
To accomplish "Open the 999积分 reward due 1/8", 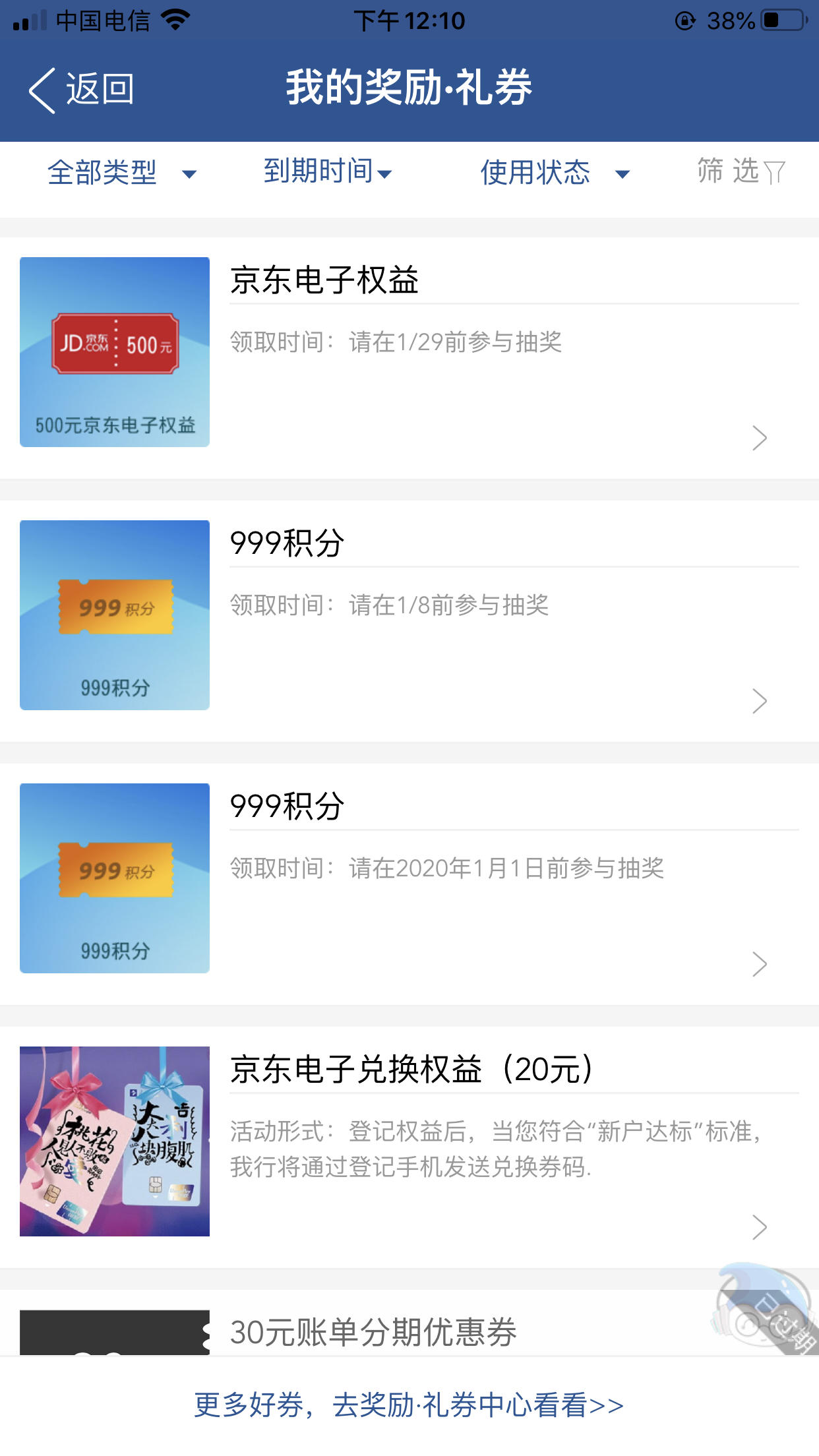I will click(x=409, y=621).
